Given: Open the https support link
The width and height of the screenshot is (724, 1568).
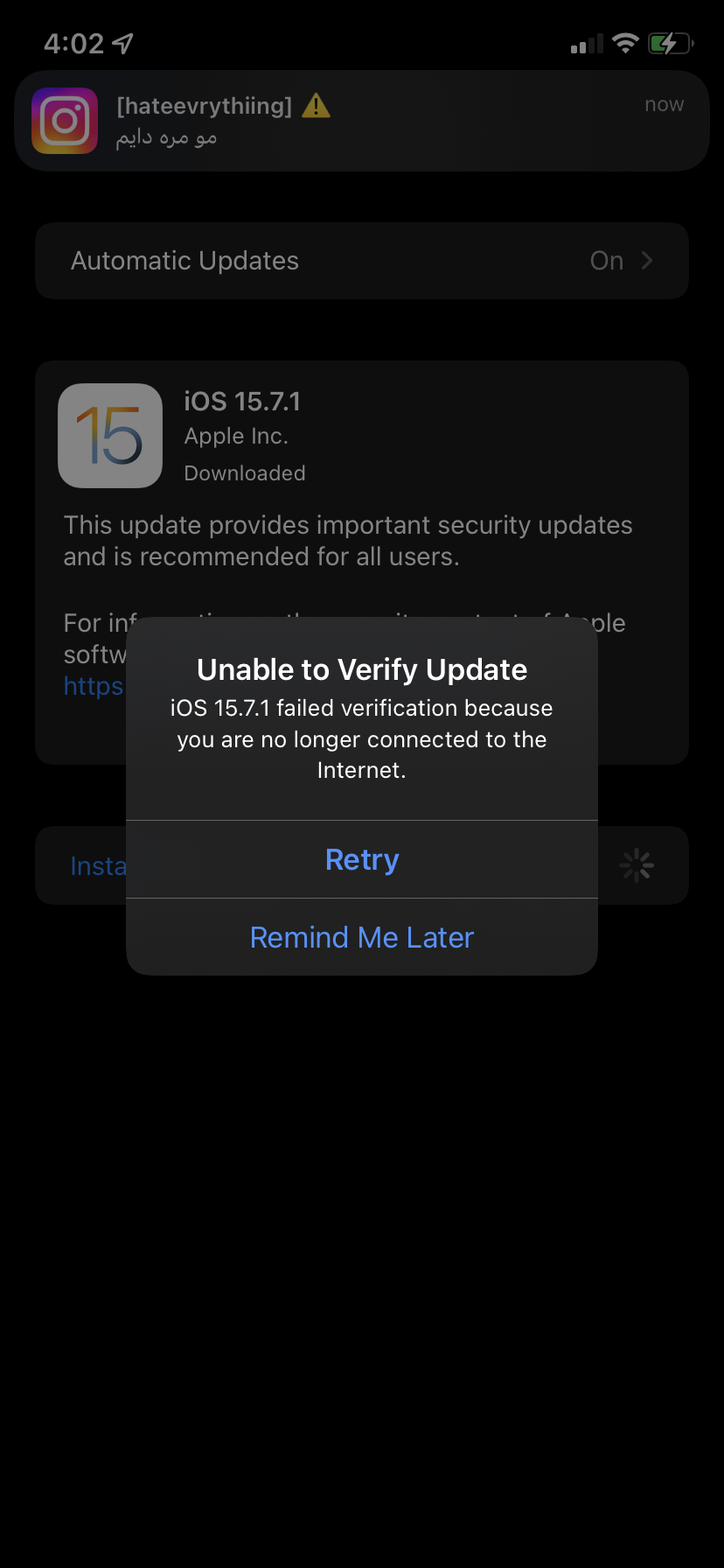Looking at the screenshot, I should [x=93, y=686].
